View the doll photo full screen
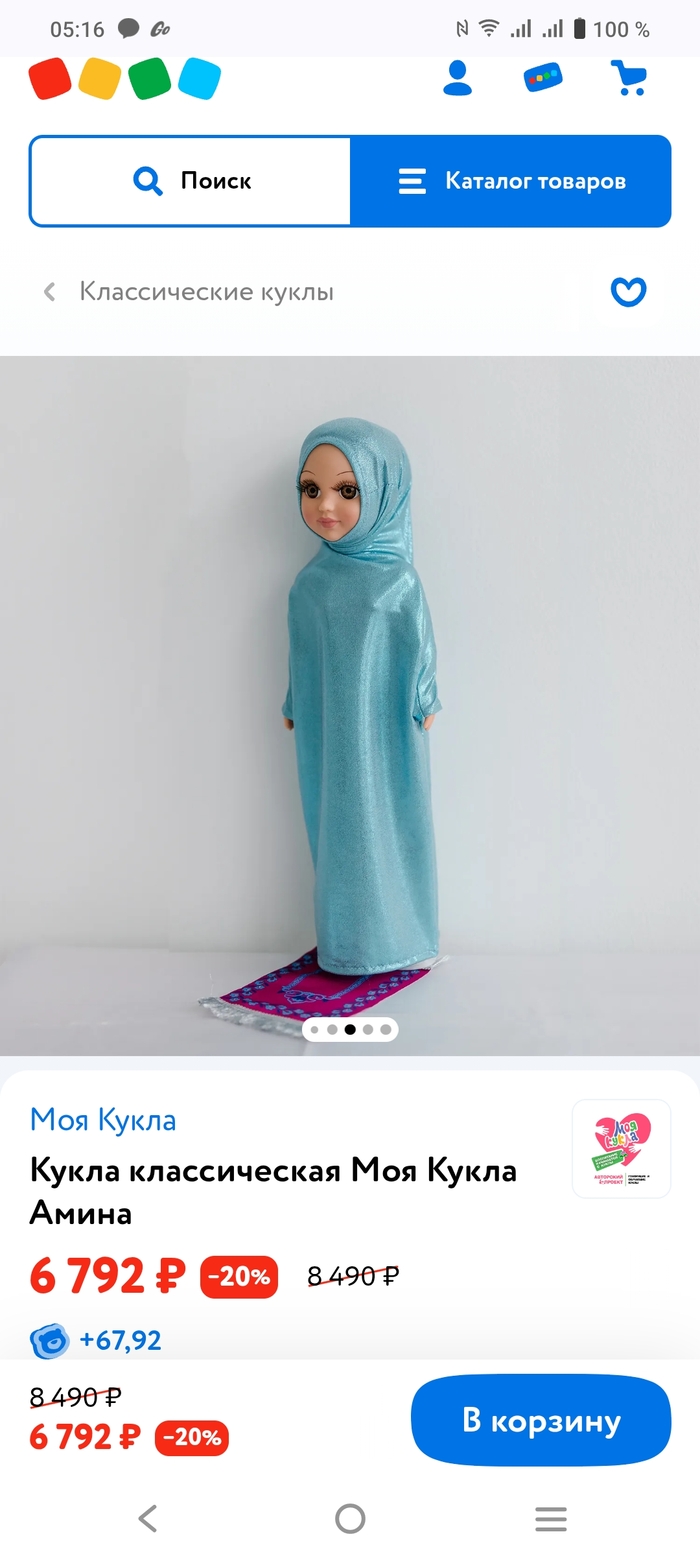Screen dimensions: 700x1556 [350, 700]
